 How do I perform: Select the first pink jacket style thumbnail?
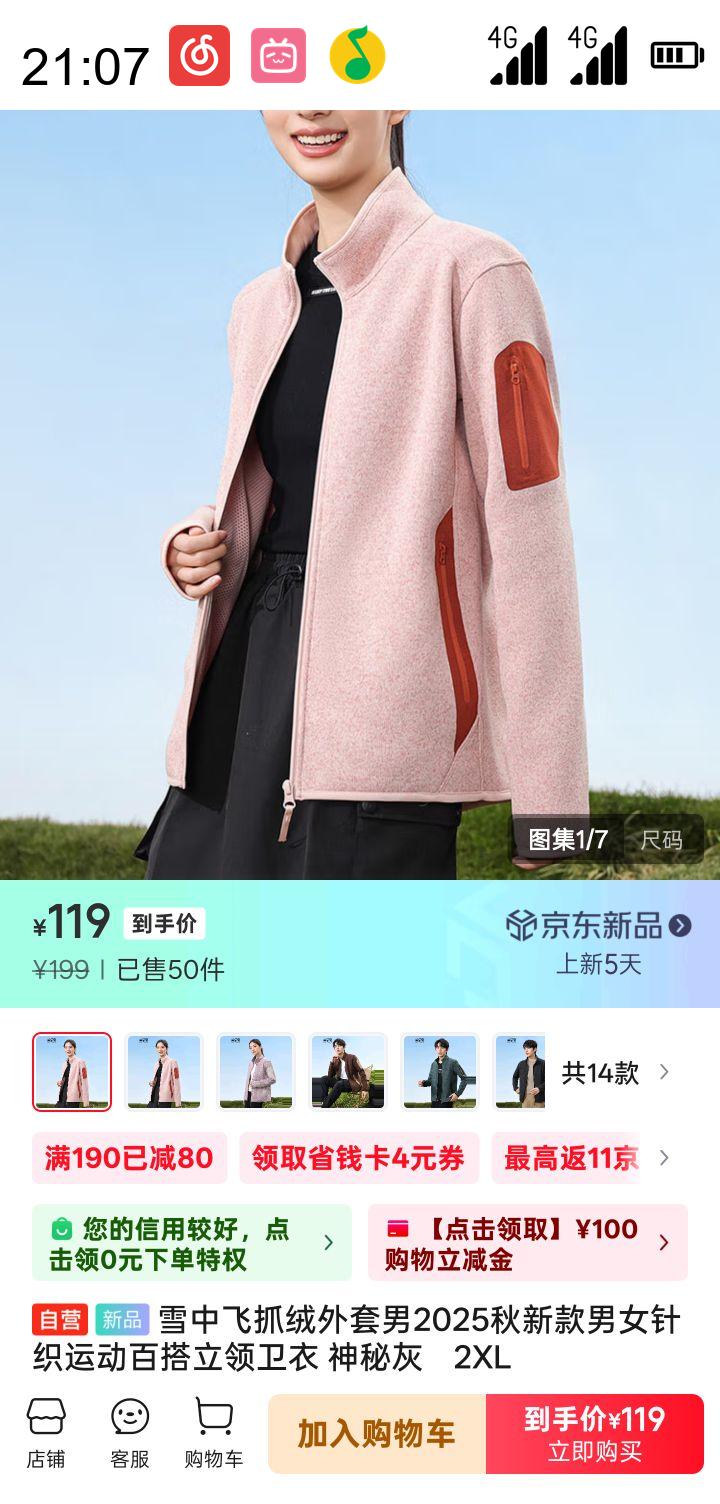72,1072
